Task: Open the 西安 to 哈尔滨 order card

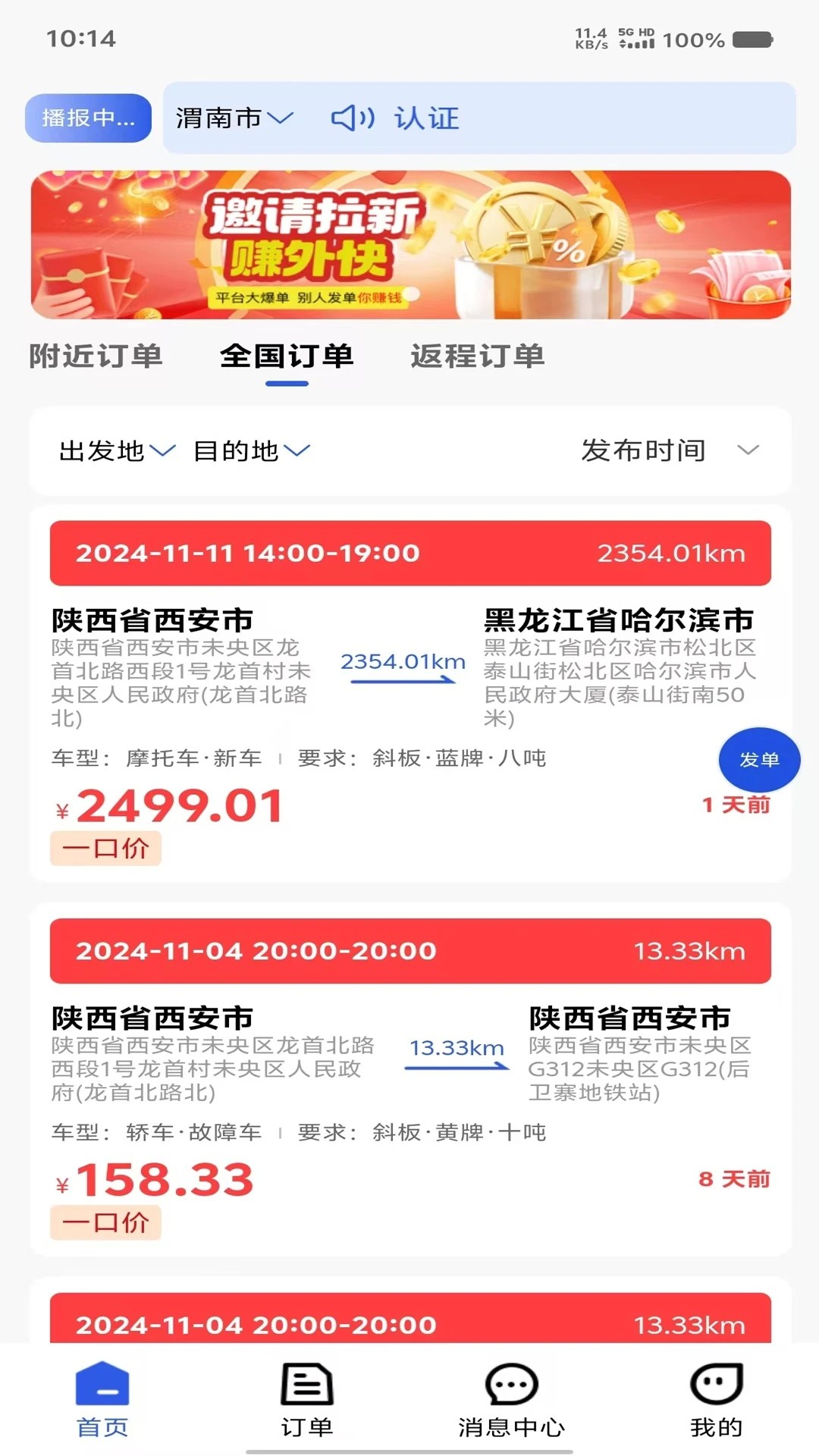Action: click(x=409, y=667)
